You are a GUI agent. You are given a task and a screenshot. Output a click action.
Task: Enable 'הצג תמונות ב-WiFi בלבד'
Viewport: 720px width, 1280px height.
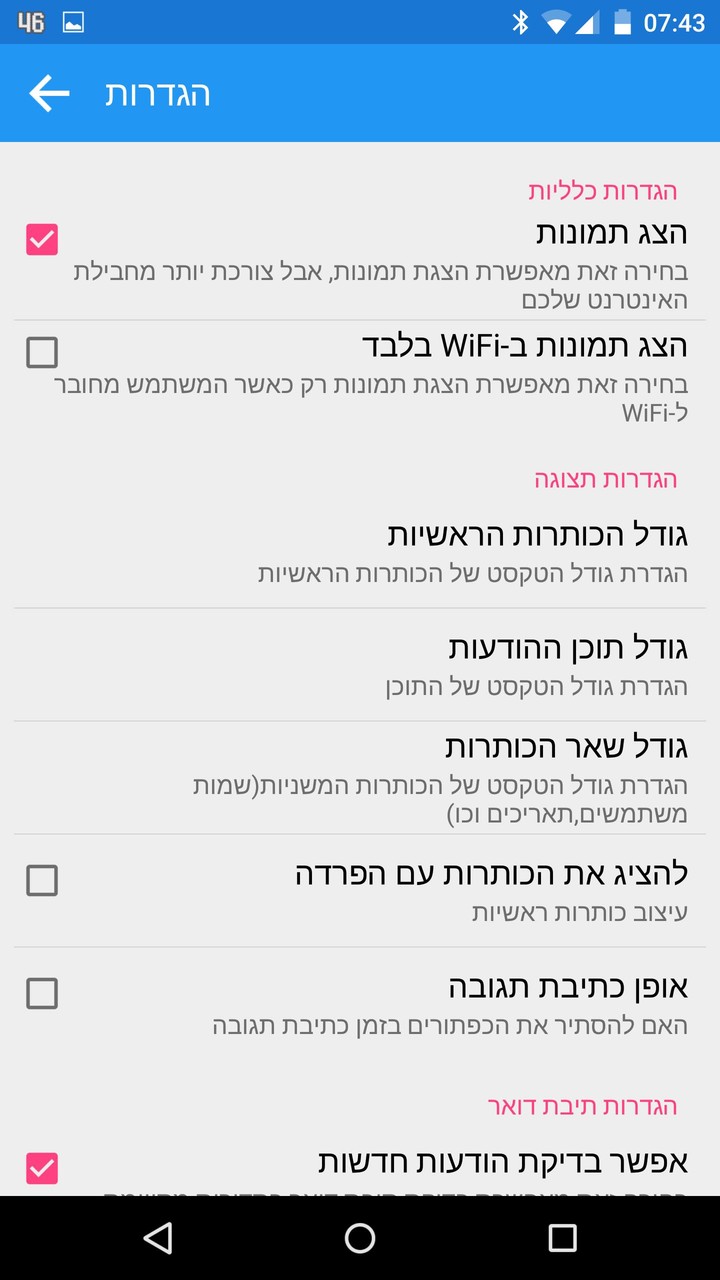41,352
